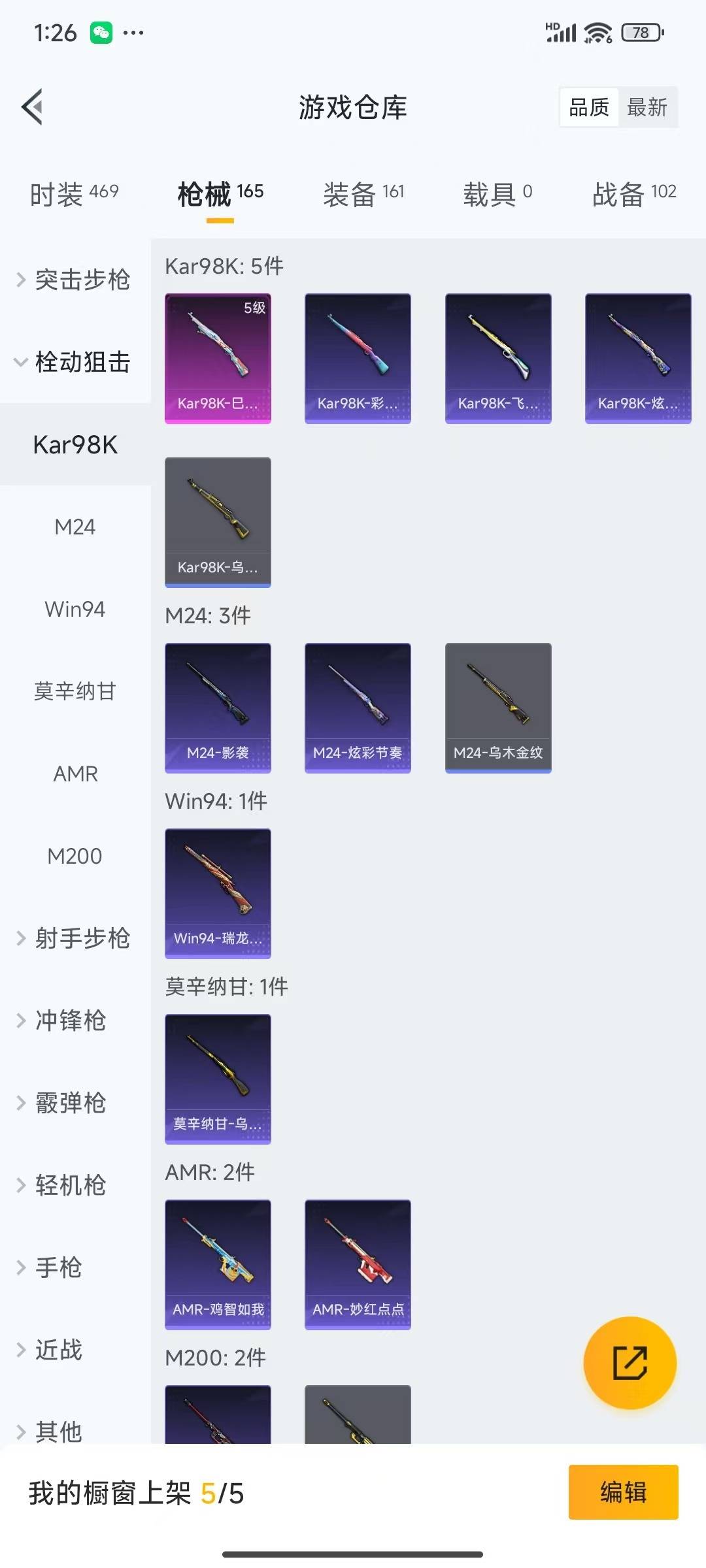View the M24-乌木金纹 skin
Viewport: 706px width, 1568px height.
[498, 708]
